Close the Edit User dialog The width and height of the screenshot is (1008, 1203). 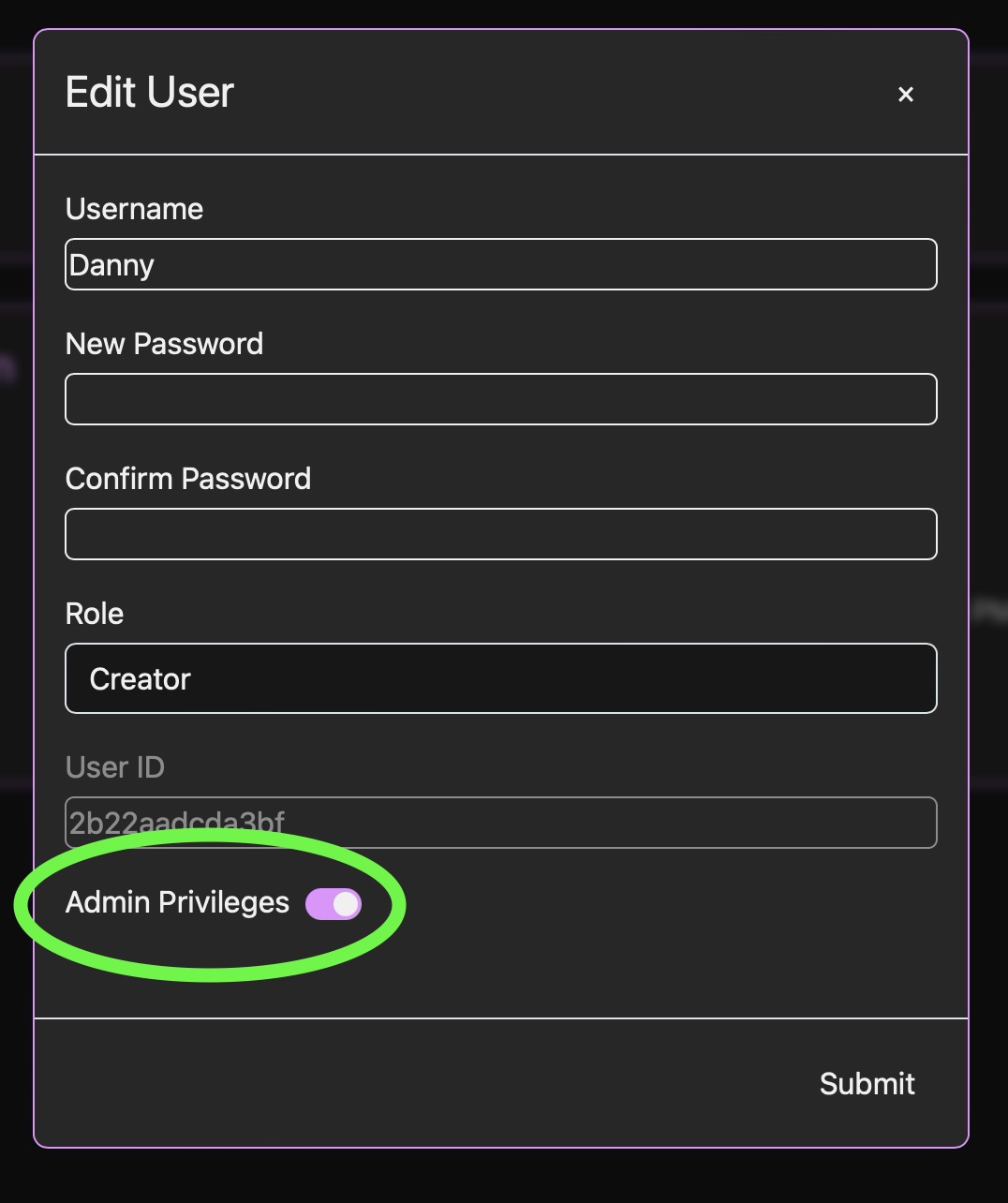pos(905,95)
